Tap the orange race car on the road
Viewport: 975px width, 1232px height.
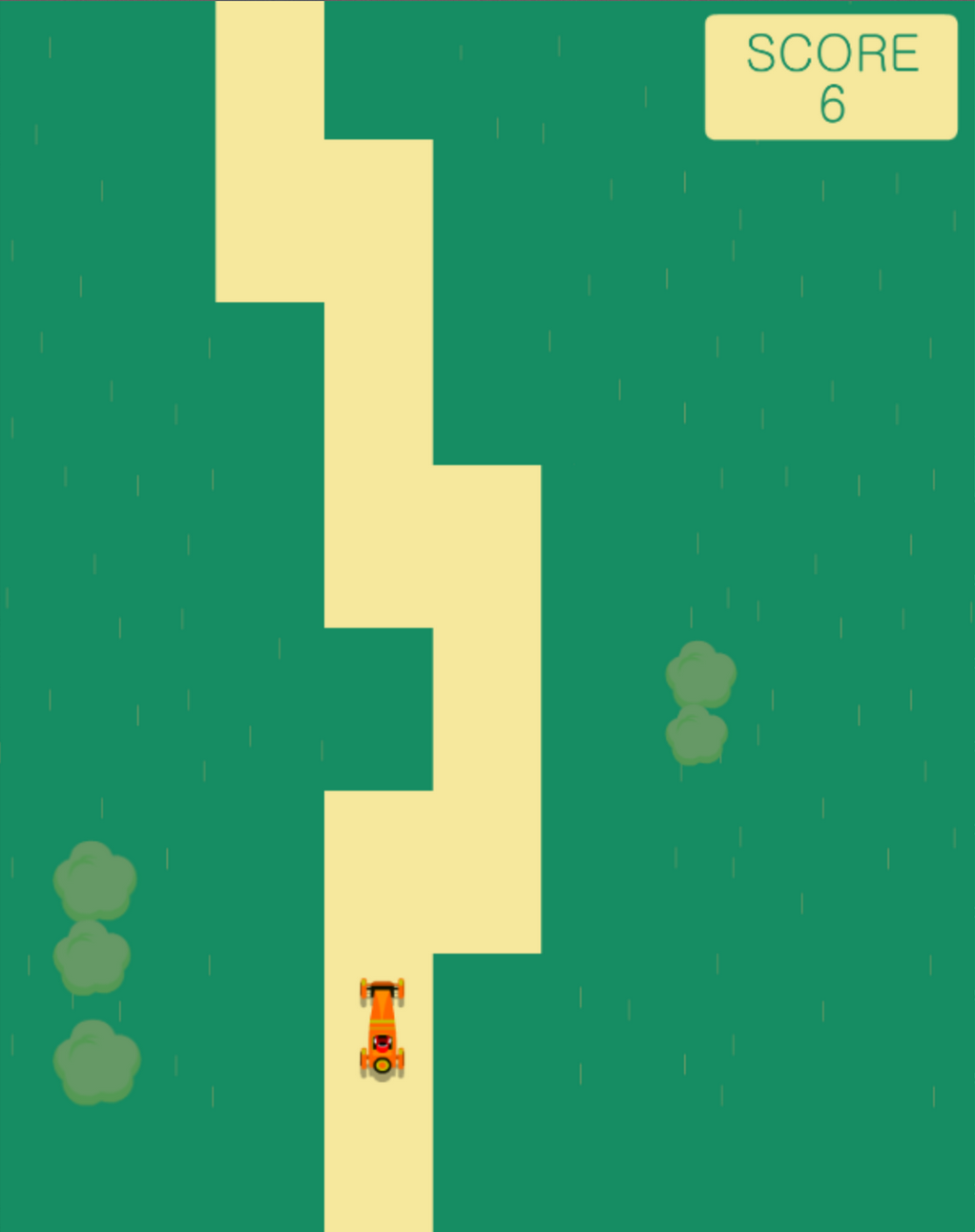[382, 1028]
